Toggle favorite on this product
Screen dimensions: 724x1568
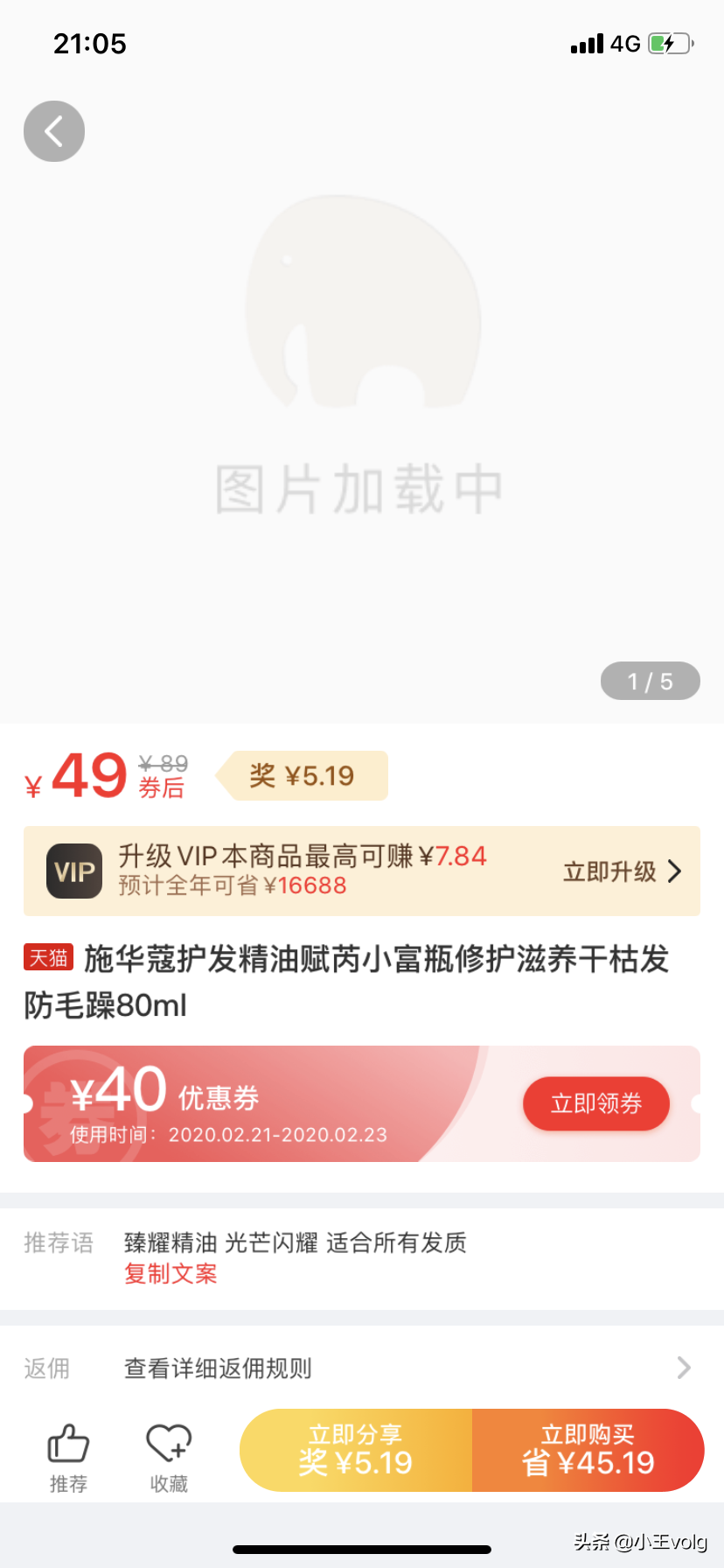click(x=168, y=1452)
